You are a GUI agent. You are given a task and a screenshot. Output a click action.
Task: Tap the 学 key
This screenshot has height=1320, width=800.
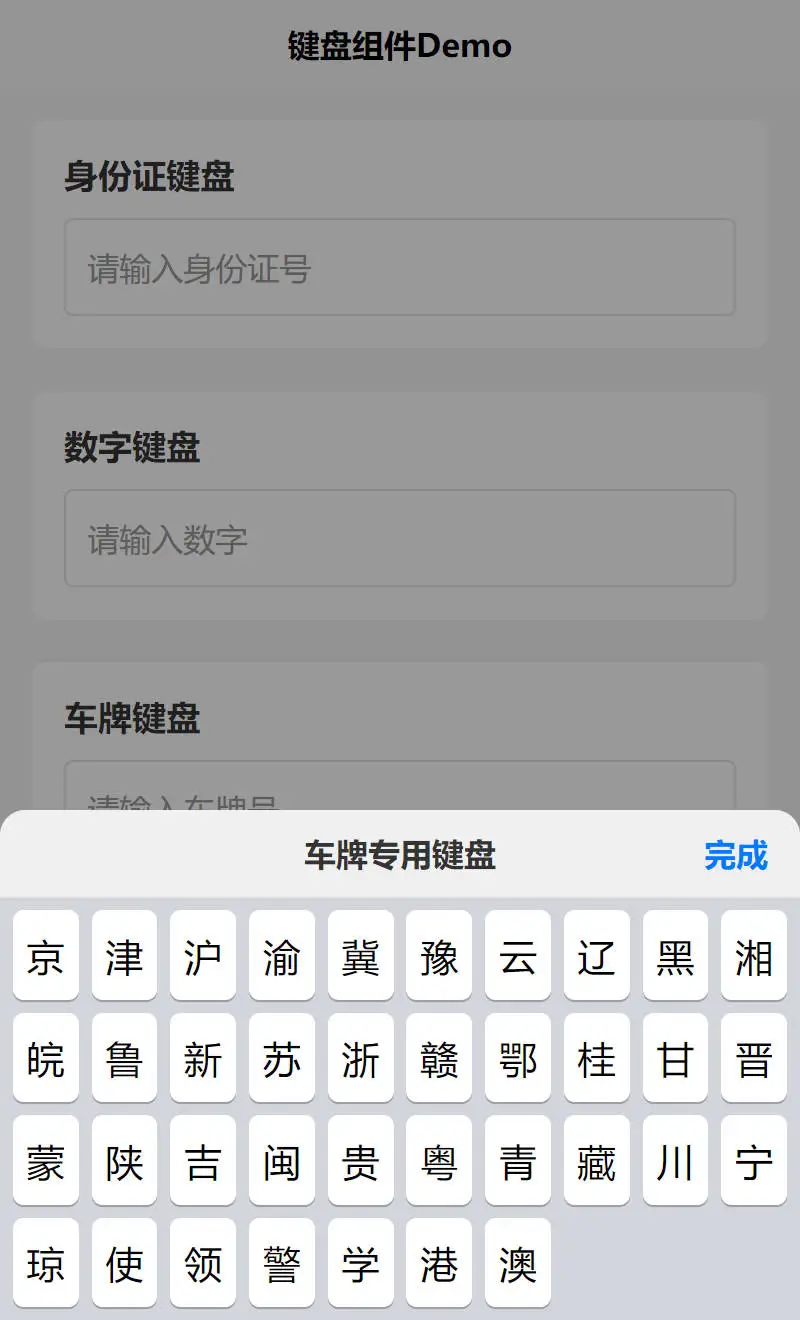point(360,1264)
